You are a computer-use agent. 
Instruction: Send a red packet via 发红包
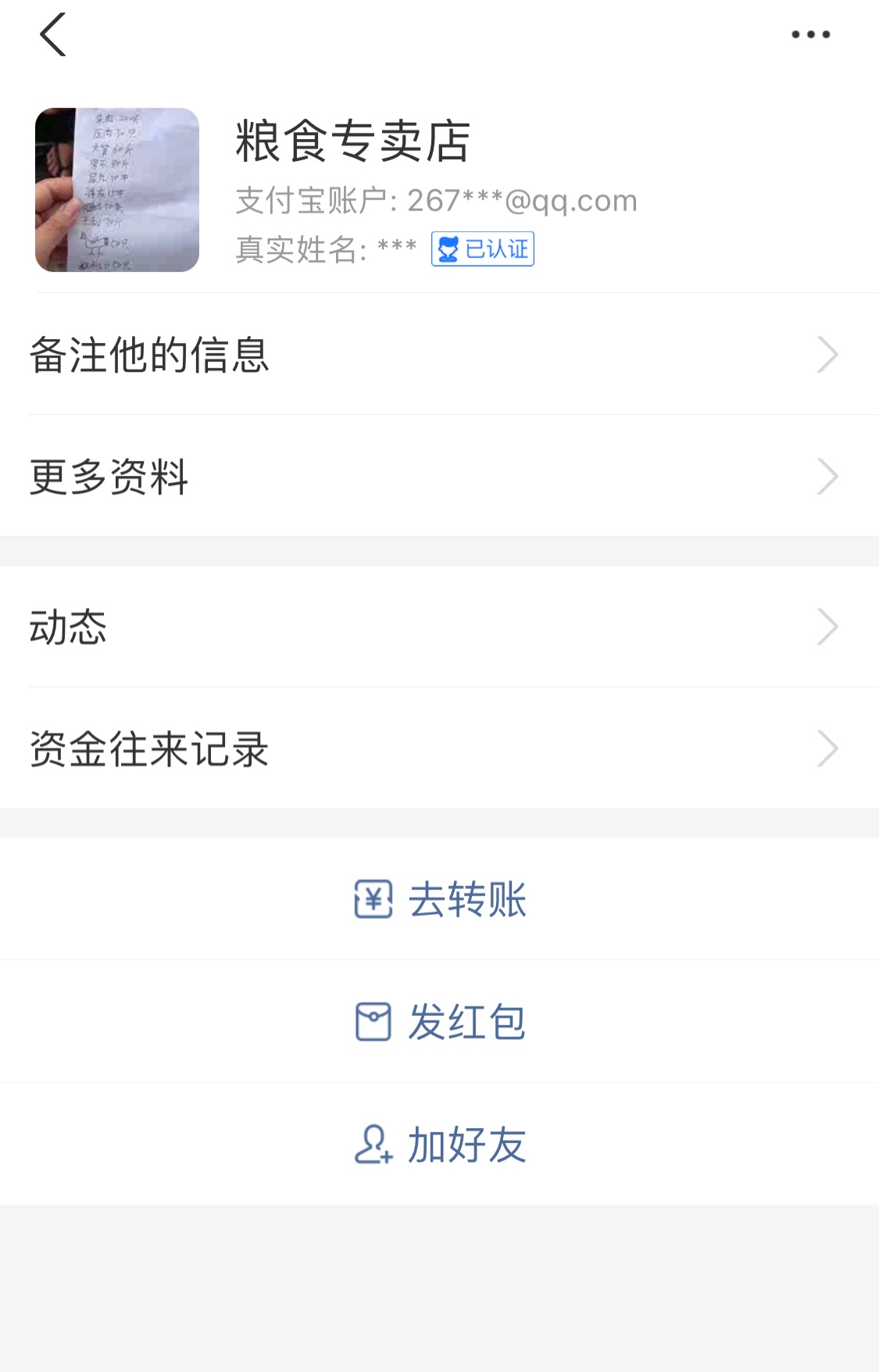pyautogui.click(x=440, y=1022)
